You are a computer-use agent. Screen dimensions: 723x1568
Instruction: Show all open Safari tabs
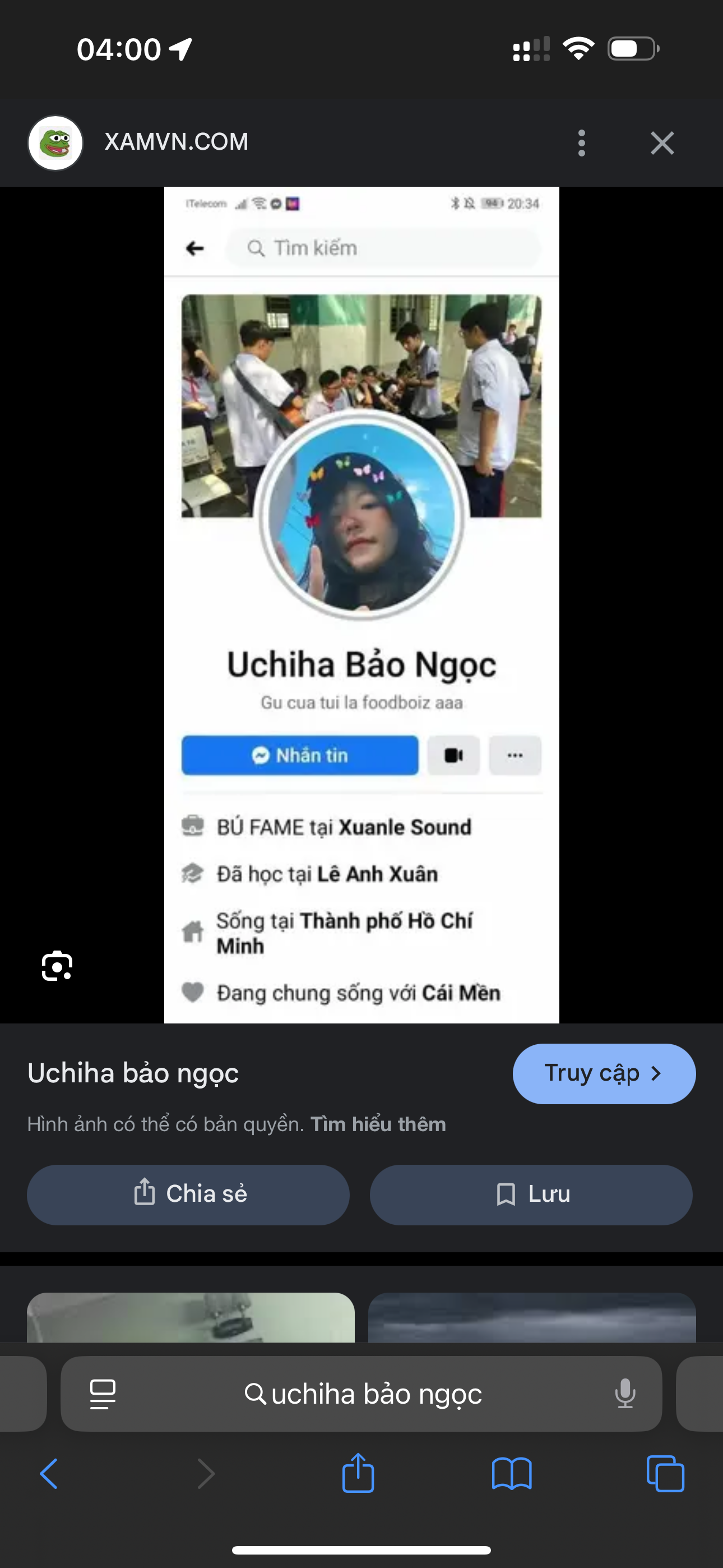[665, 1474]
